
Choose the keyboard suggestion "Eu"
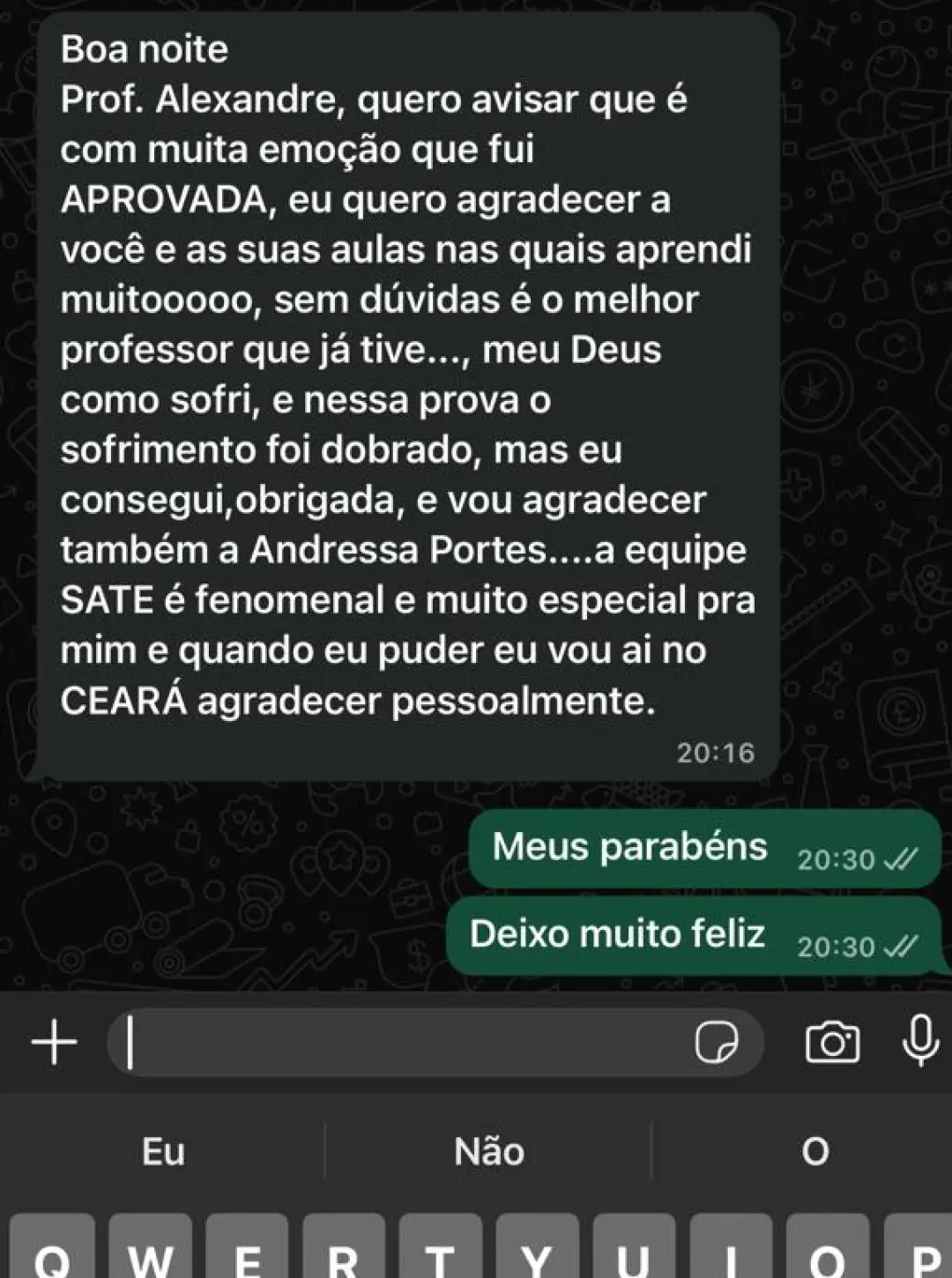pos(164,1151)
